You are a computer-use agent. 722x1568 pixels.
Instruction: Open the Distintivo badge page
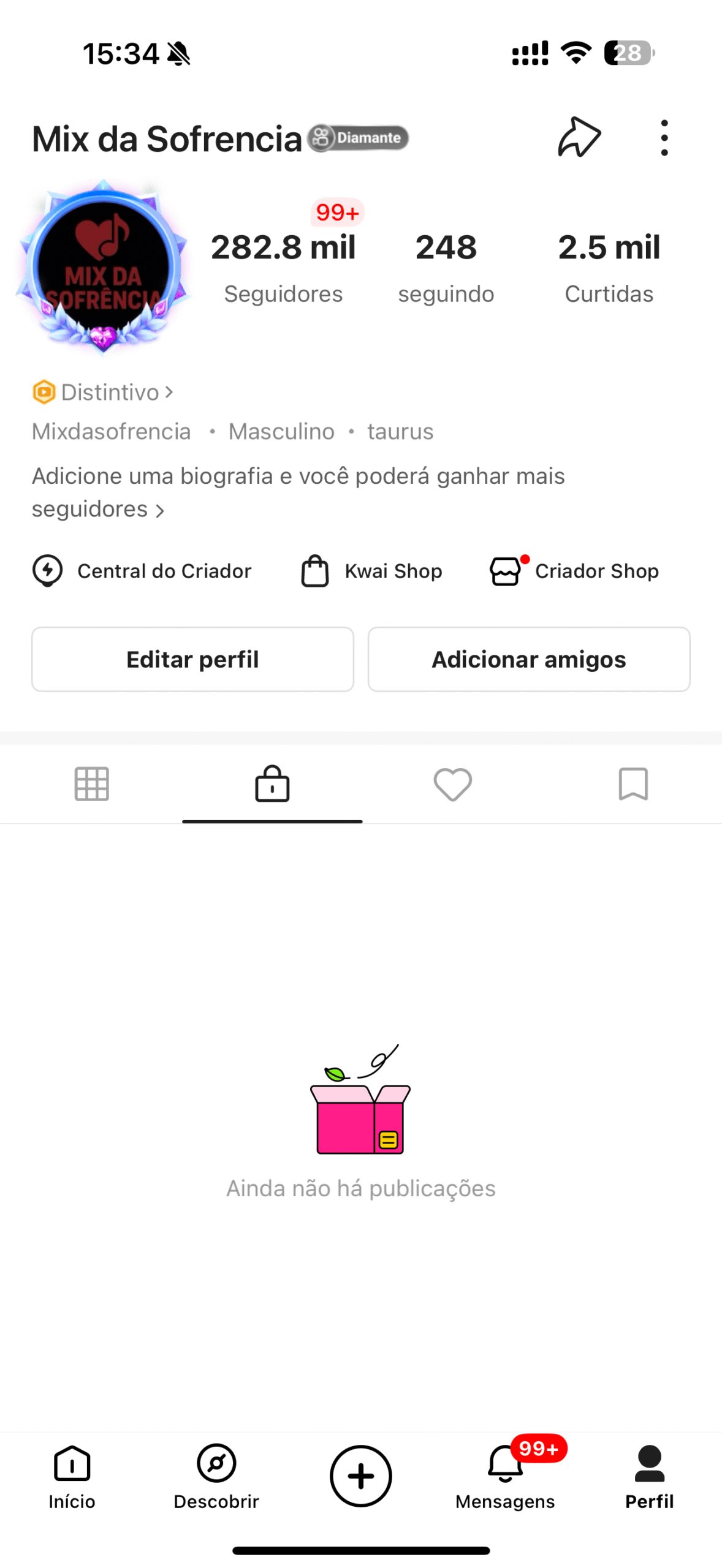click(103, 392)
